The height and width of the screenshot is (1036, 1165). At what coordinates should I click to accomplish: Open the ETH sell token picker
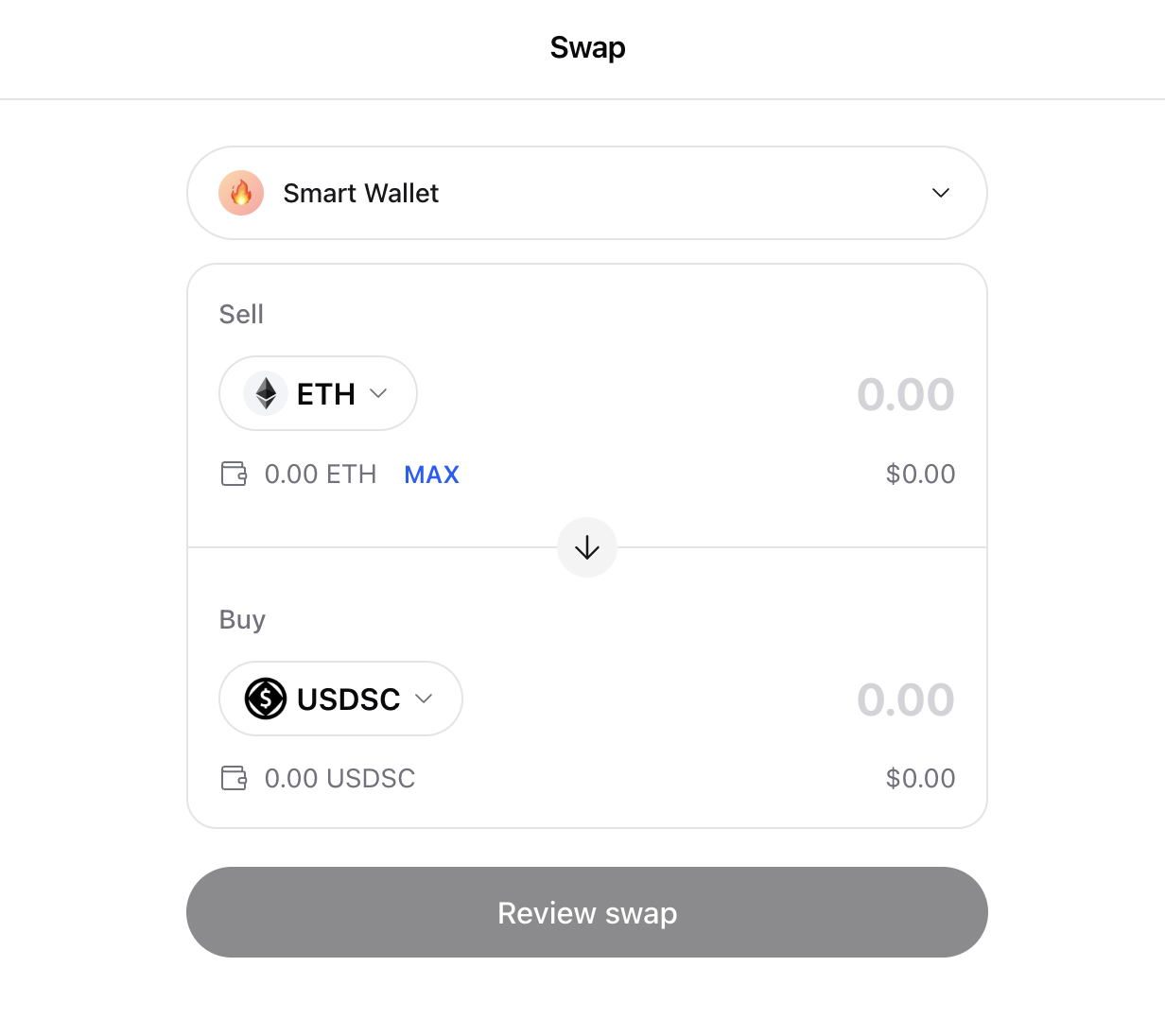318,393
